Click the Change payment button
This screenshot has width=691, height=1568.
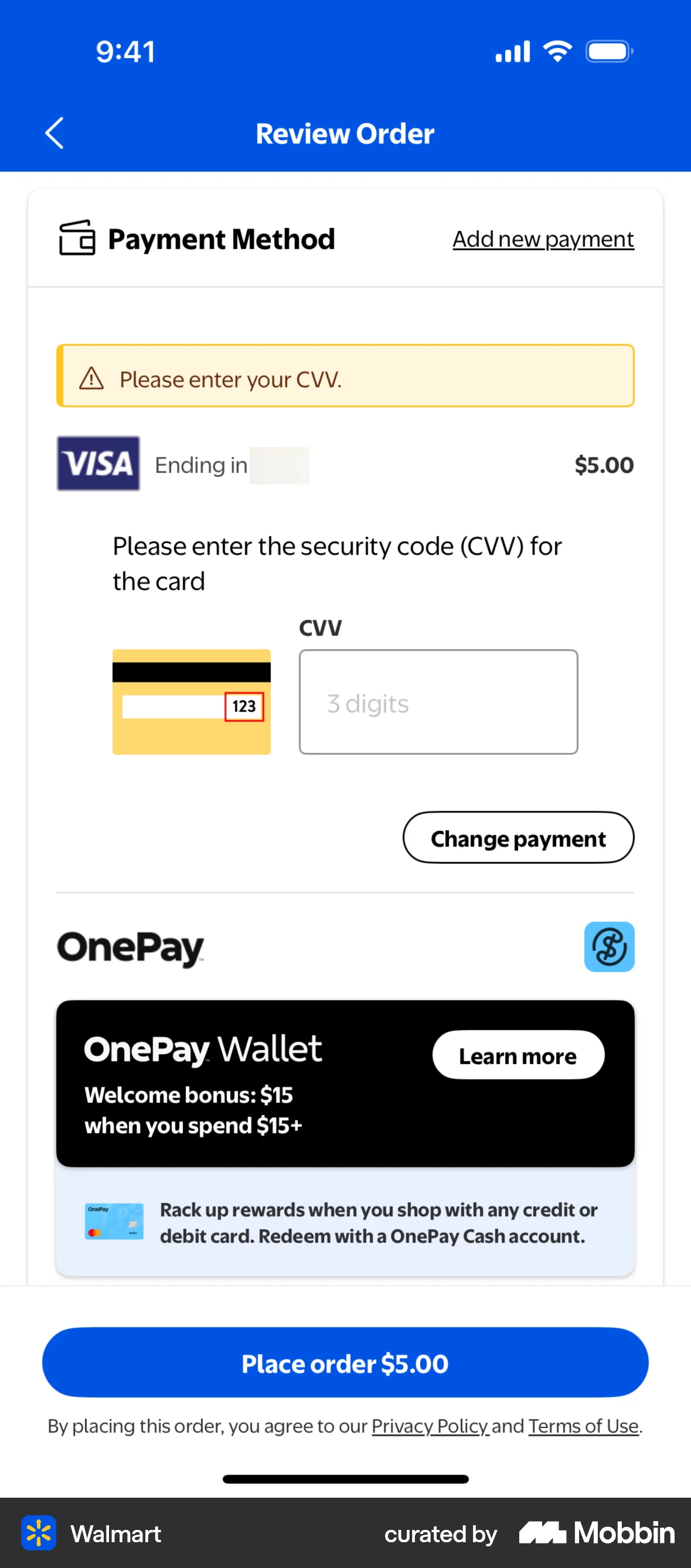pos(518,838)
